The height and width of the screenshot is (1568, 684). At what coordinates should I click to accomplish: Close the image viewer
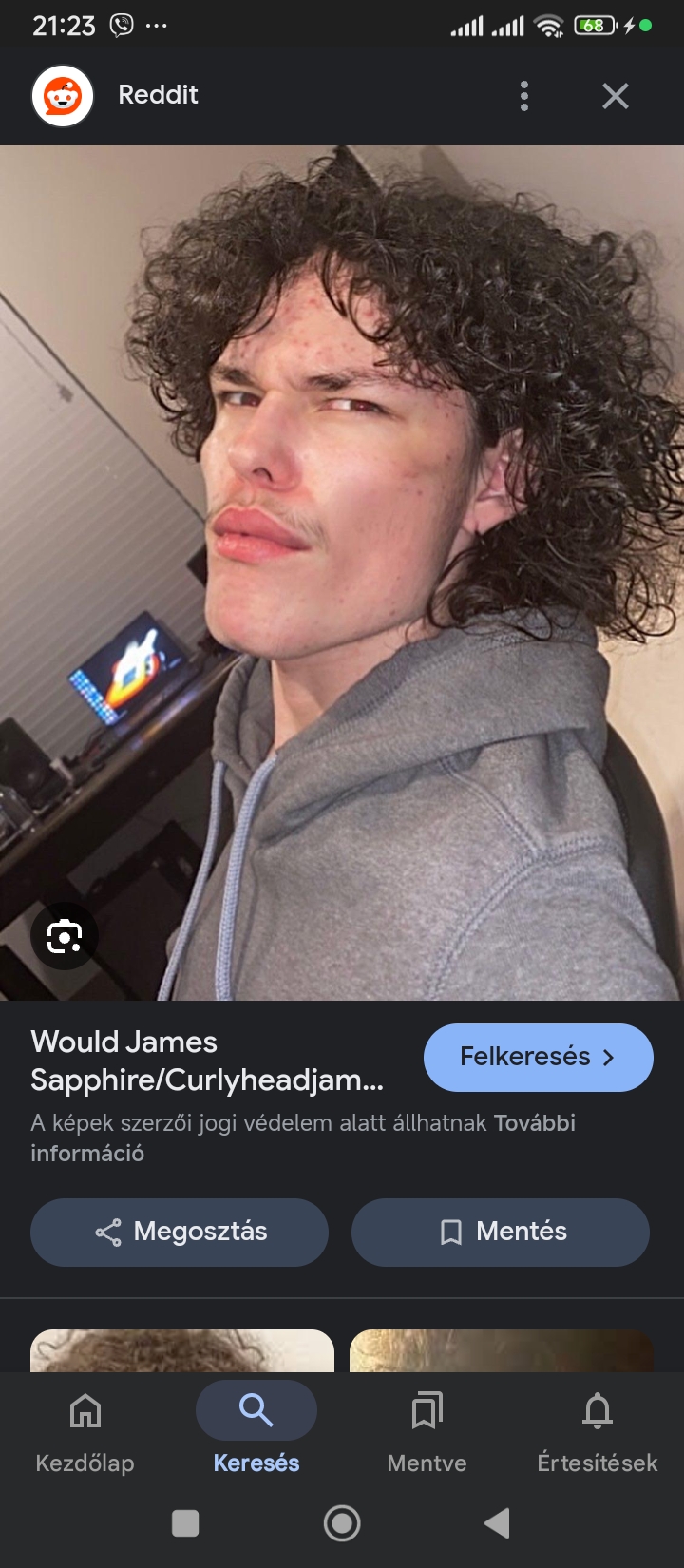point(616,96)
